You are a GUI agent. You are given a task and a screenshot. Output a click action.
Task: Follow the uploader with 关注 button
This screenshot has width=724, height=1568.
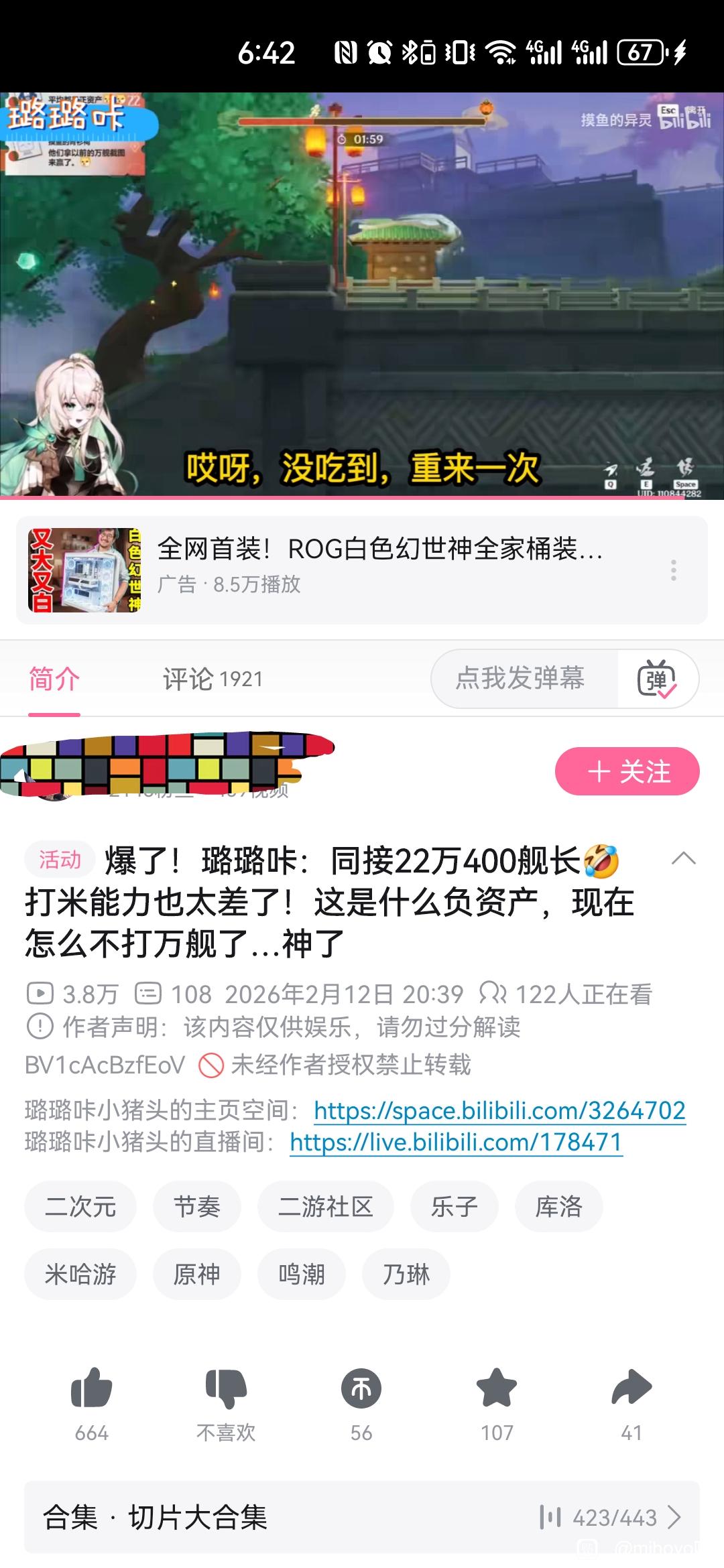(x=627, y=771)
